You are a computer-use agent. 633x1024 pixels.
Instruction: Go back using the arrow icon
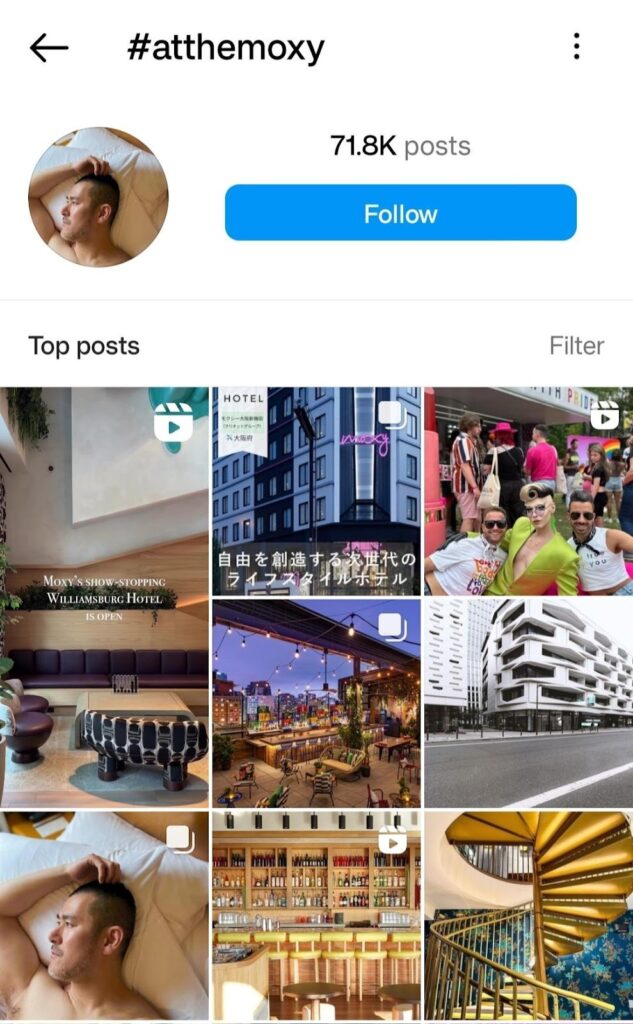click(x=49, y=48)
